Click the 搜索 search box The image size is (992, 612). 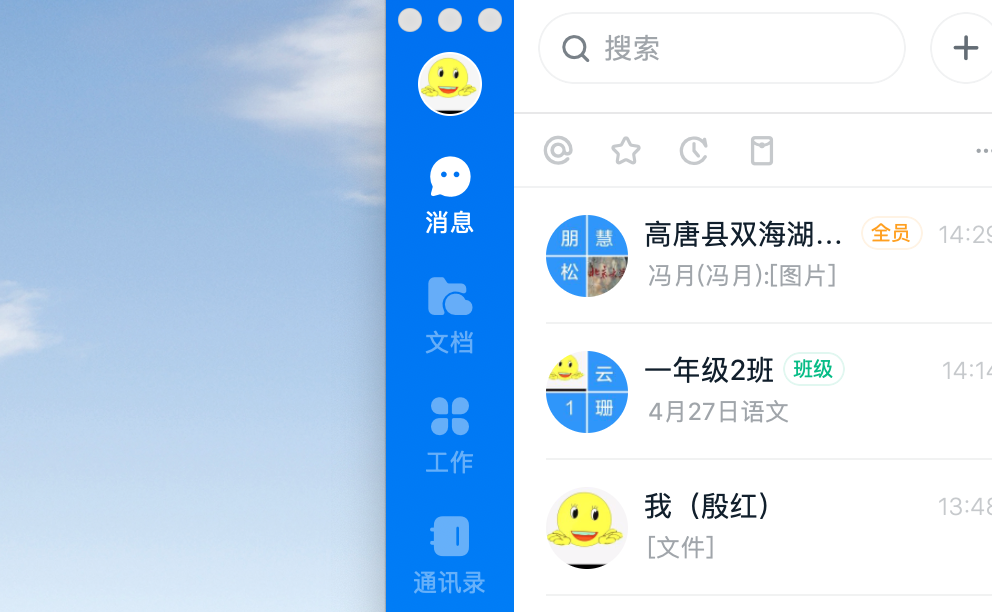coord(720,48)
